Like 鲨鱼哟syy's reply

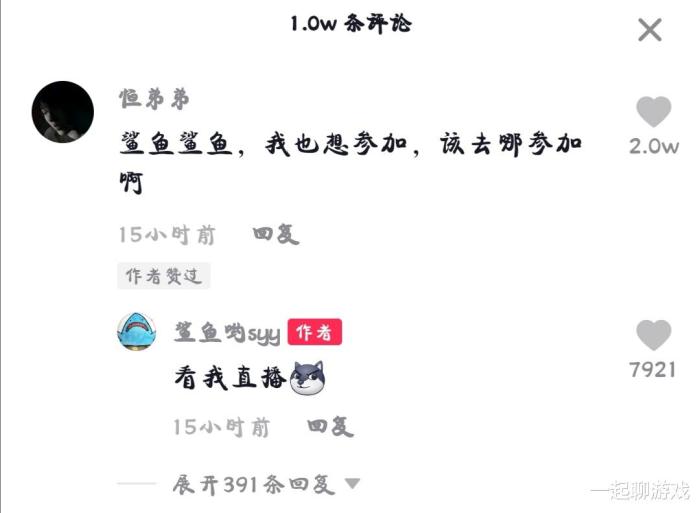point(654,336)
